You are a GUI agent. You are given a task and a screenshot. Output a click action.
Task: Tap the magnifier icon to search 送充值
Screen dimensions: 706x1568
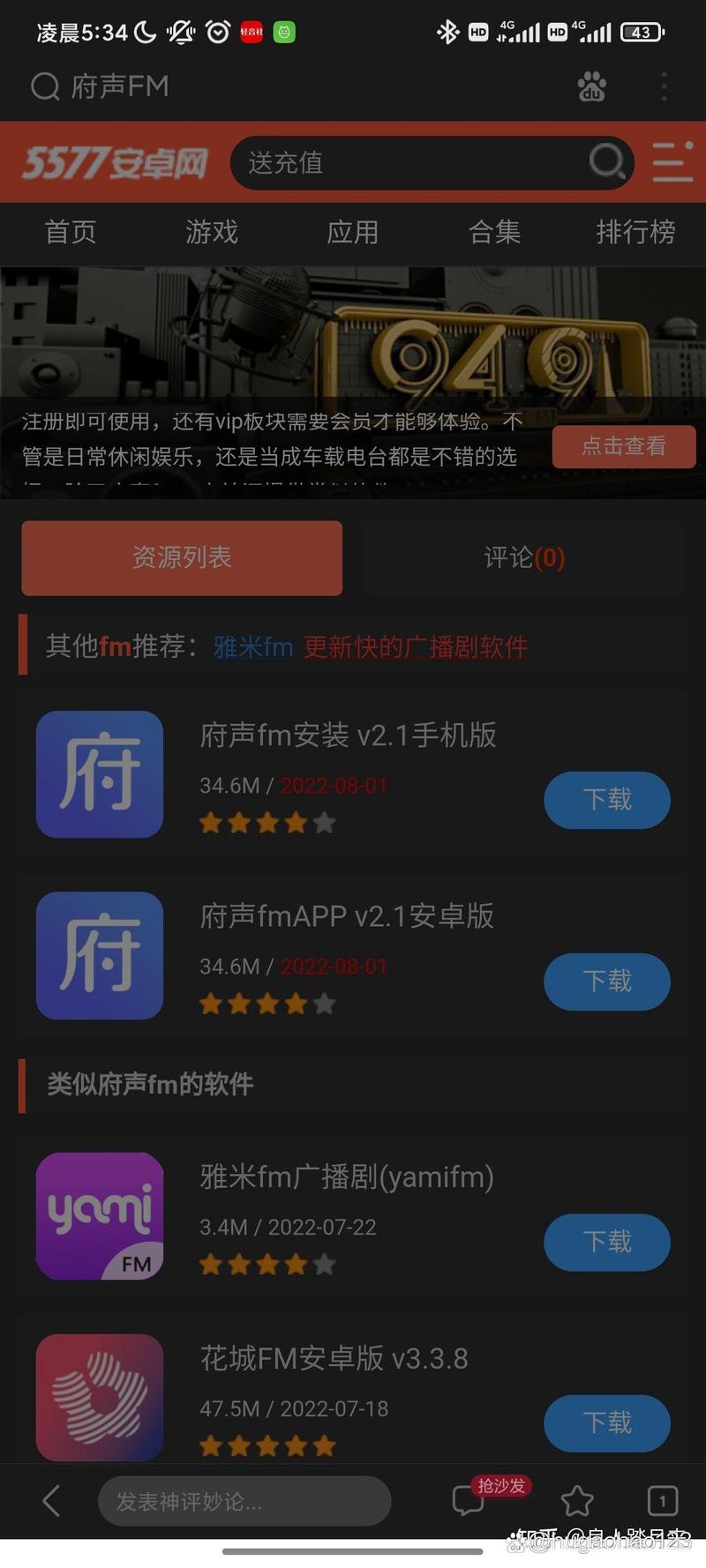click(607, 163)
